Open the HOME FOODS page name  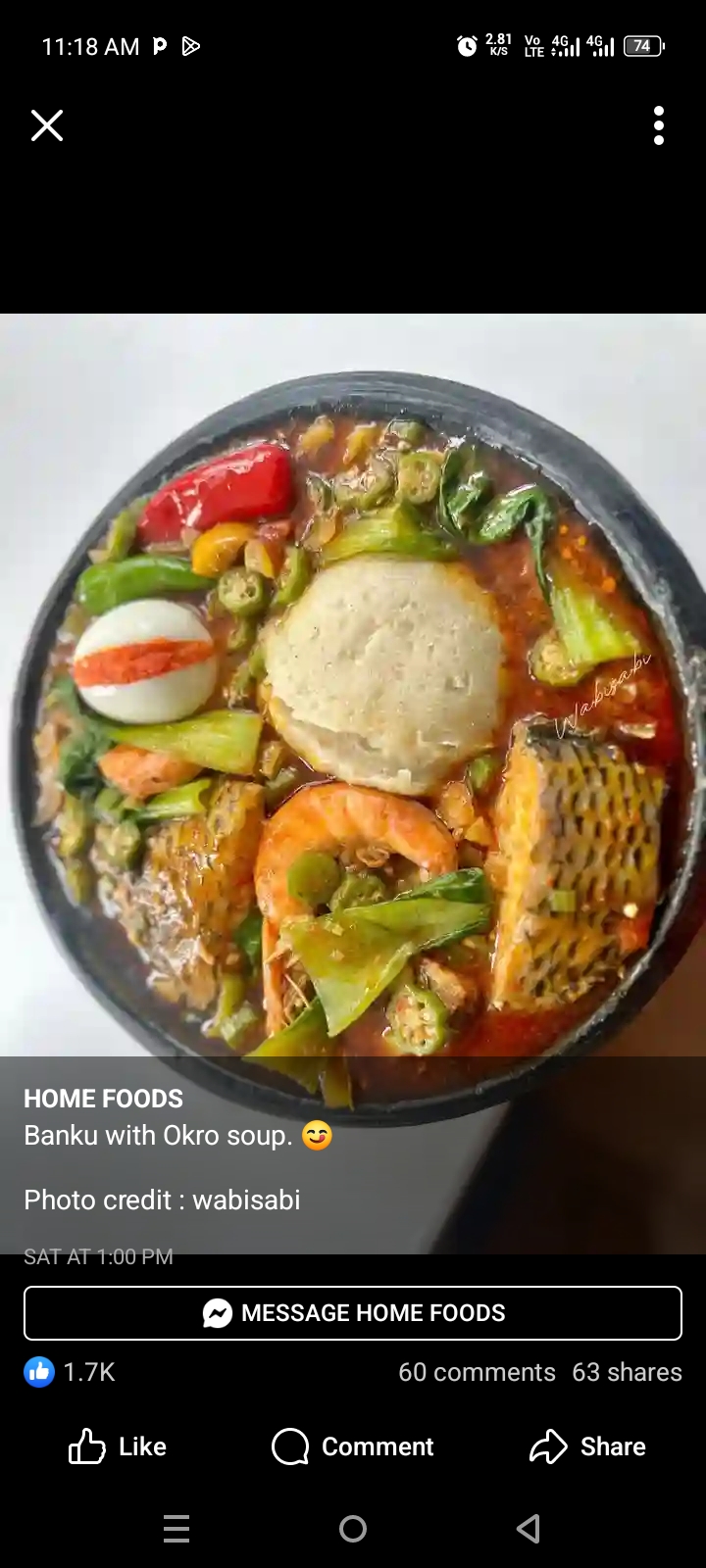click(103, 1099)
